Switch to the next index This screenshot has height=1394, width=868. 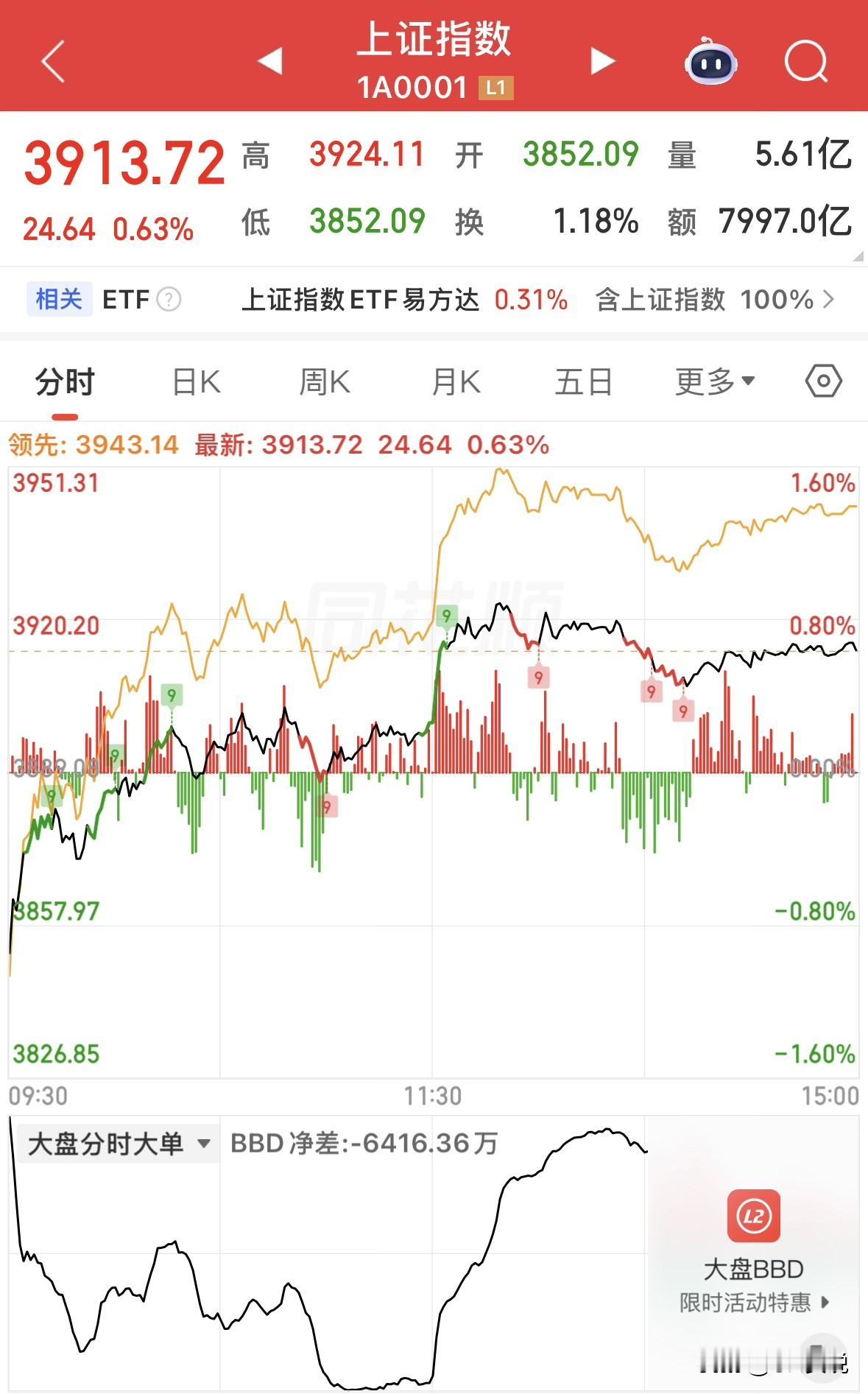coord(602,61)
